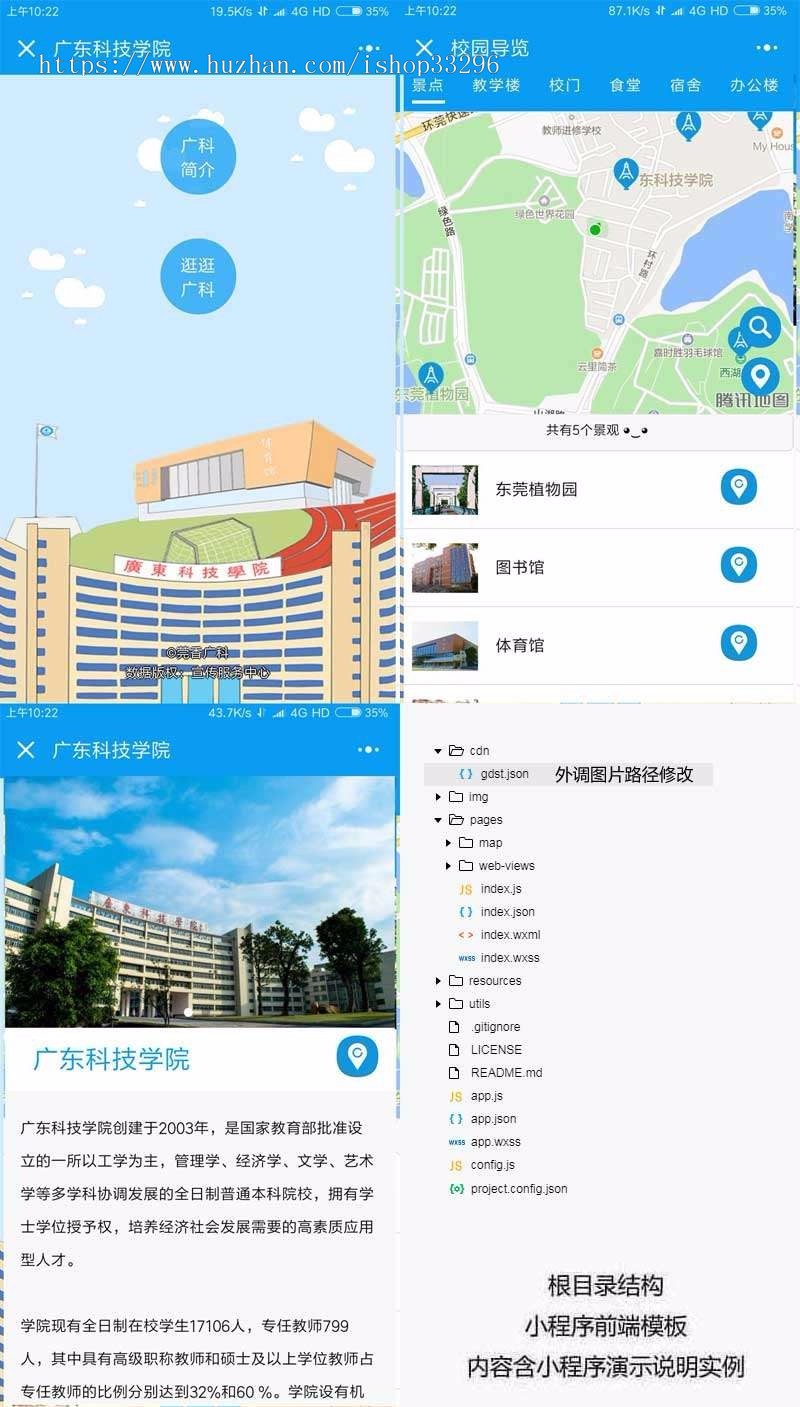This screenshot has height=1407, width=800.
Task: Click the search icon on the campus map
Action: 760,326
